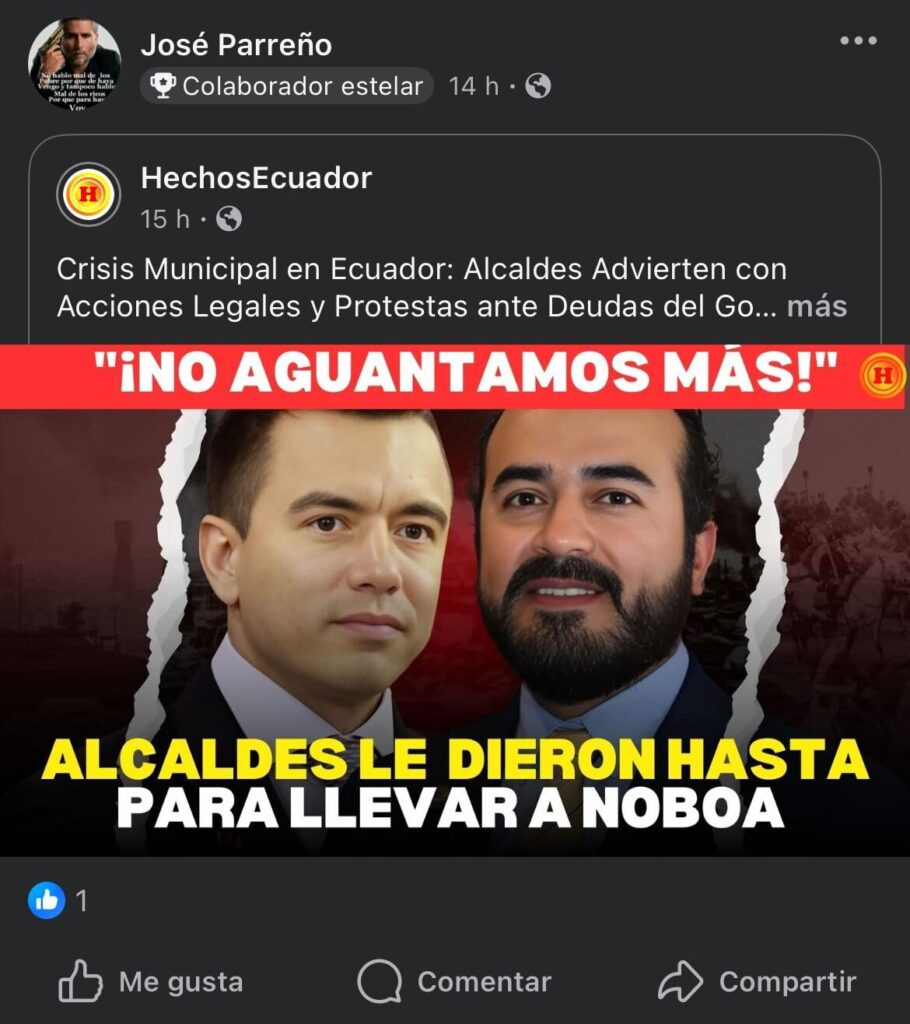The height and width of the screenshot is (1024, 910).
Task: Like the post with Me gusta
Action: [151, 982]
